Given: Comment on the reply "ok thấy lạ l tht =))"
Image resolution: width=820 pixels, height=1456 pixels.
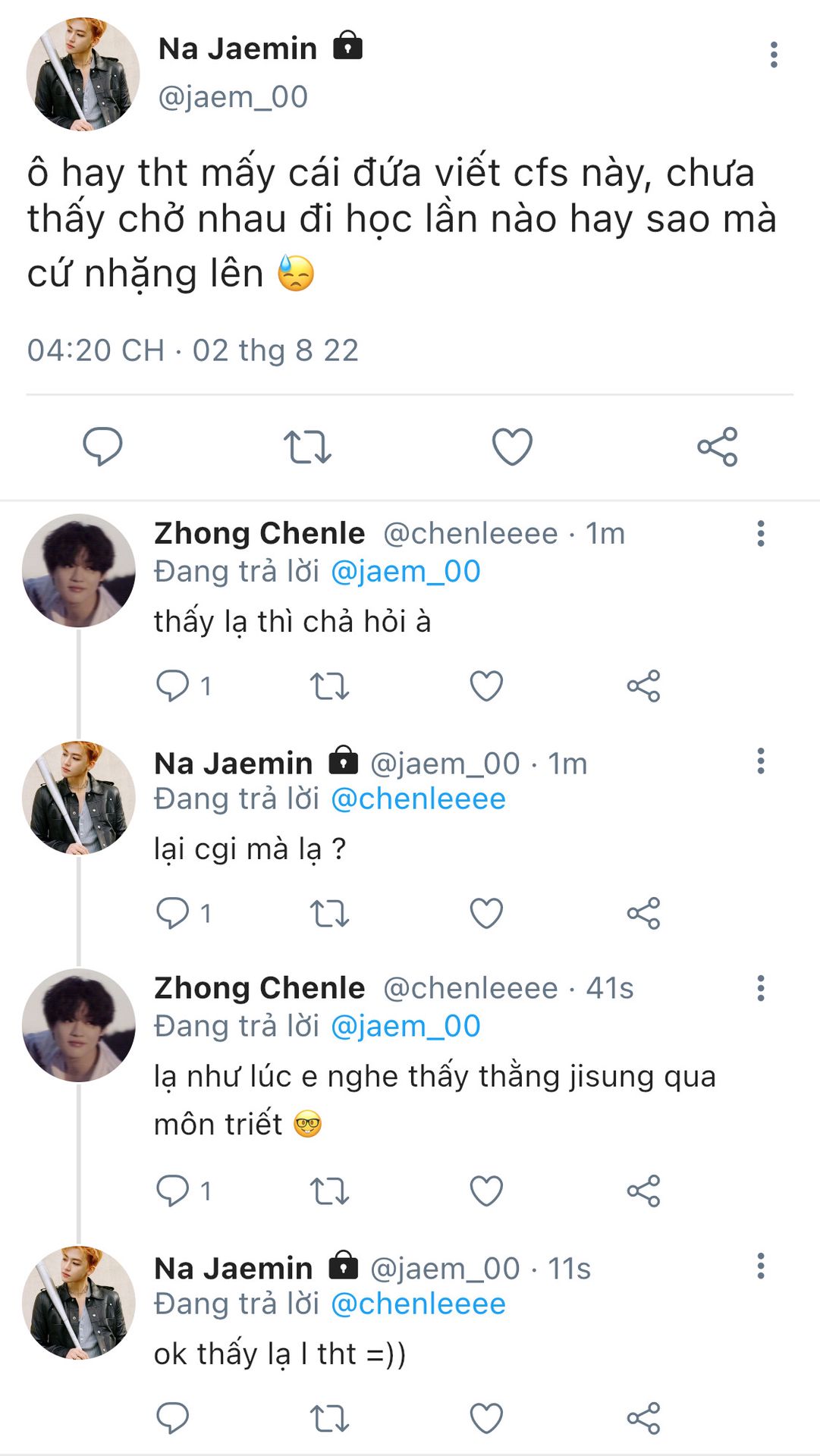Looking at the screenshot, I should pyautogui.click(x=173, y=1418).
